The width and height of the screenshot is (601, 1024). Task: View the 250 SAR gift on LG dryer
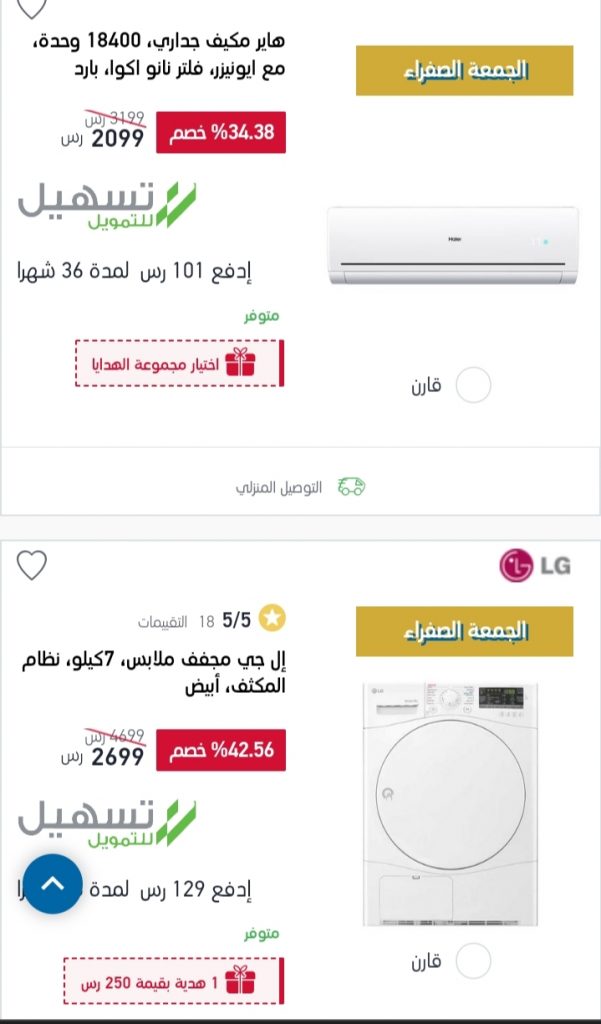click(x=174, y=981)
